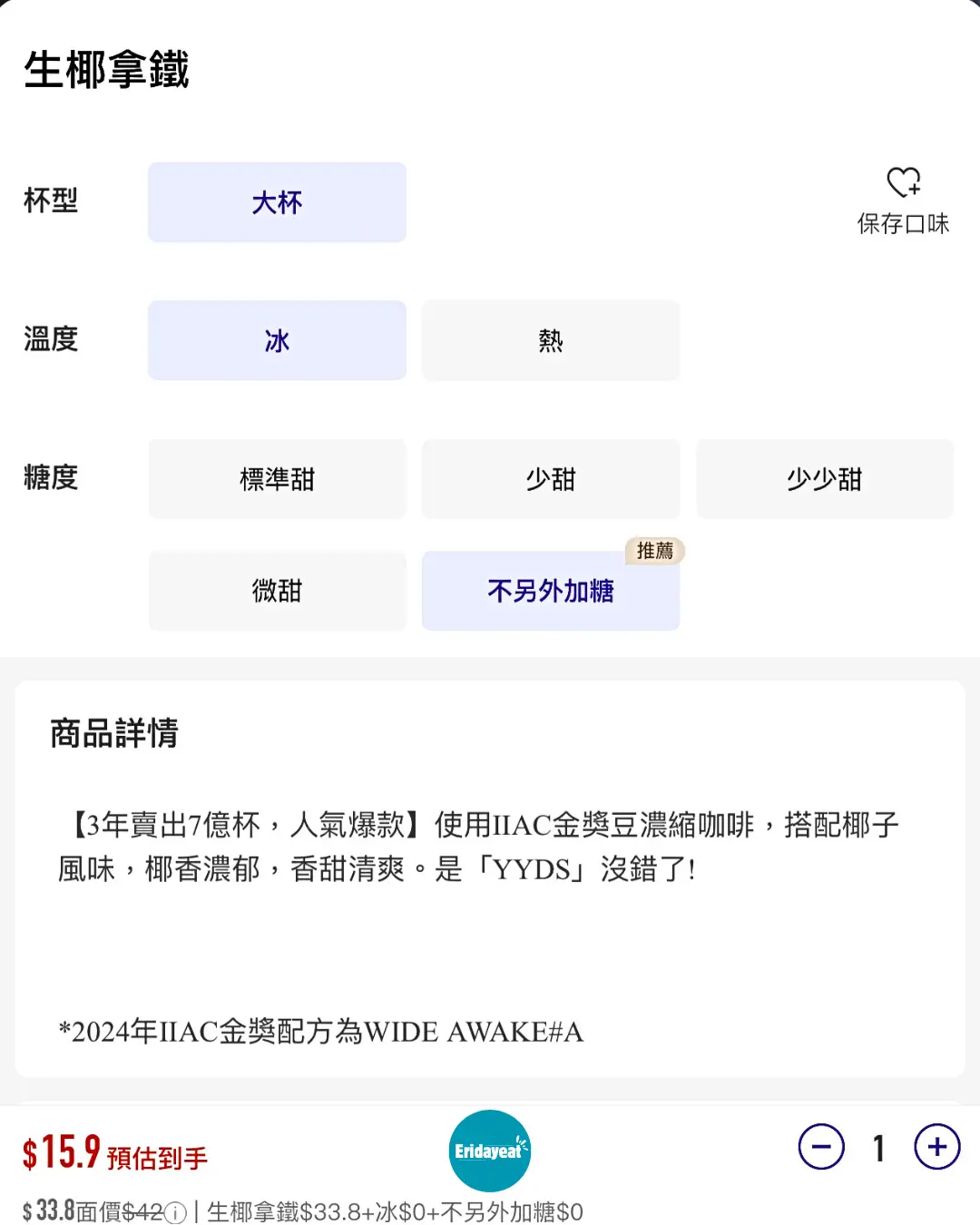Choose 少甜 sweetness
This screenshot has width=980, height=1225.
[550, 479]
